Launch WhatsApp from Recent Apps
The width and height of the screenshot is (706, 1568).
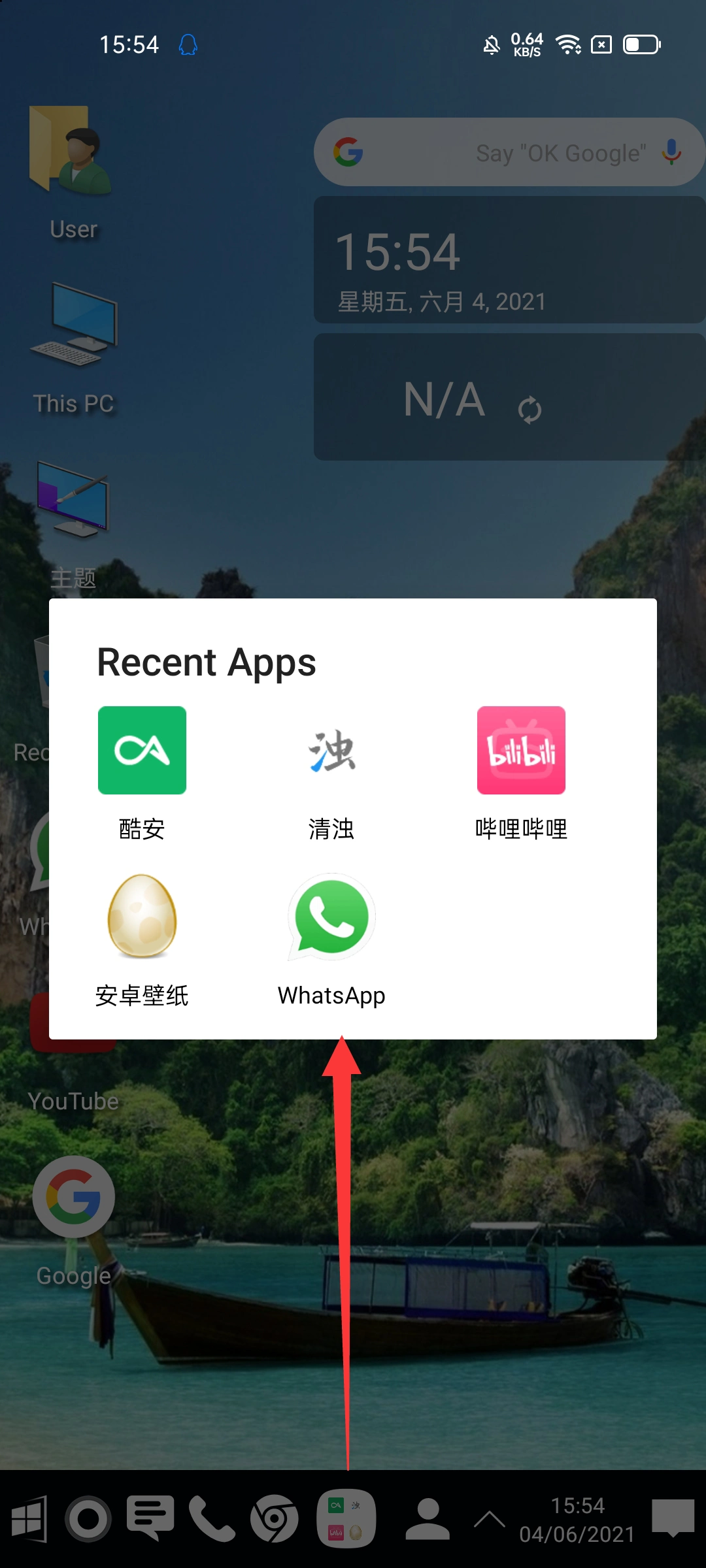click(x=331, y=917)
